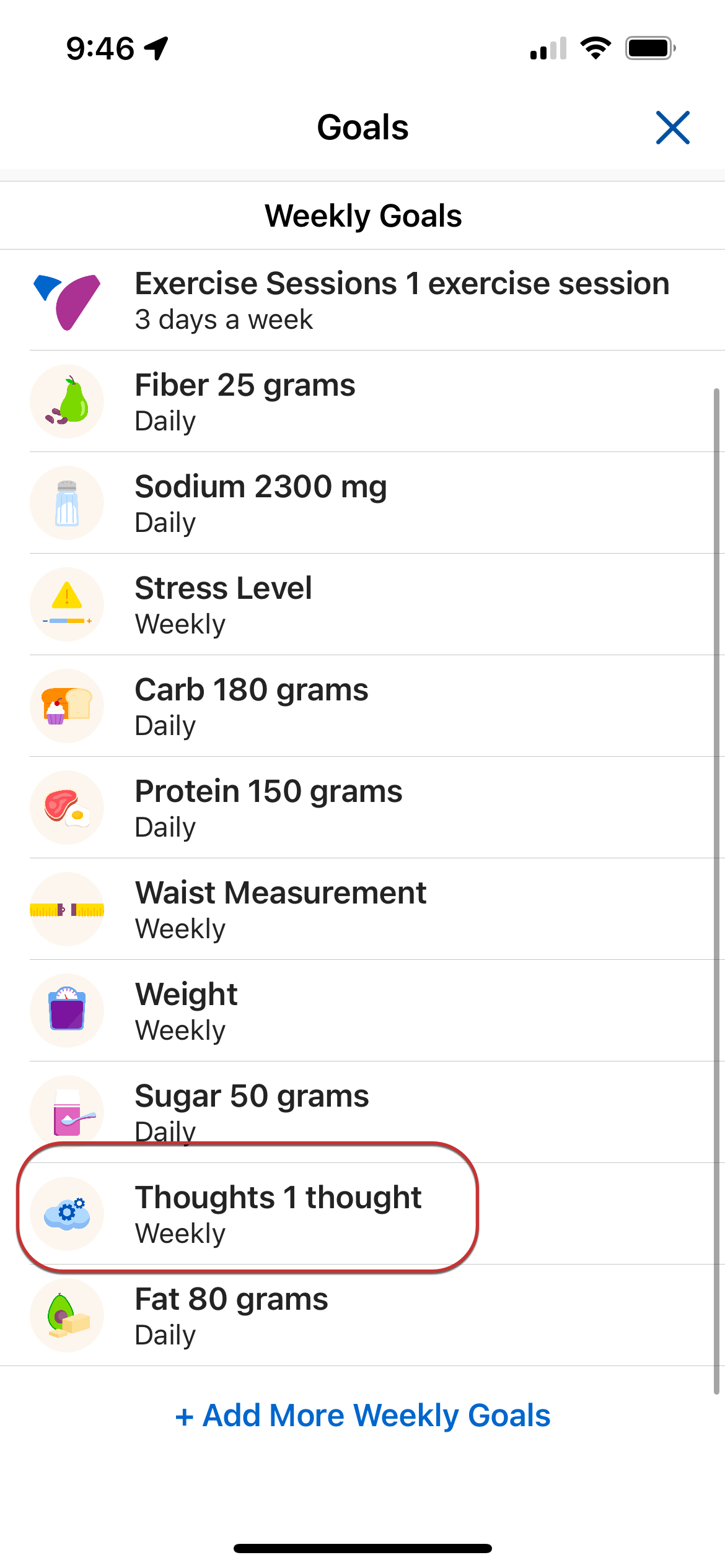Image resolution: width=725 pixels, height=1568 pixels.
Task: Close the Goals screen
Action: pyautogui.click(x=672, y=128)
